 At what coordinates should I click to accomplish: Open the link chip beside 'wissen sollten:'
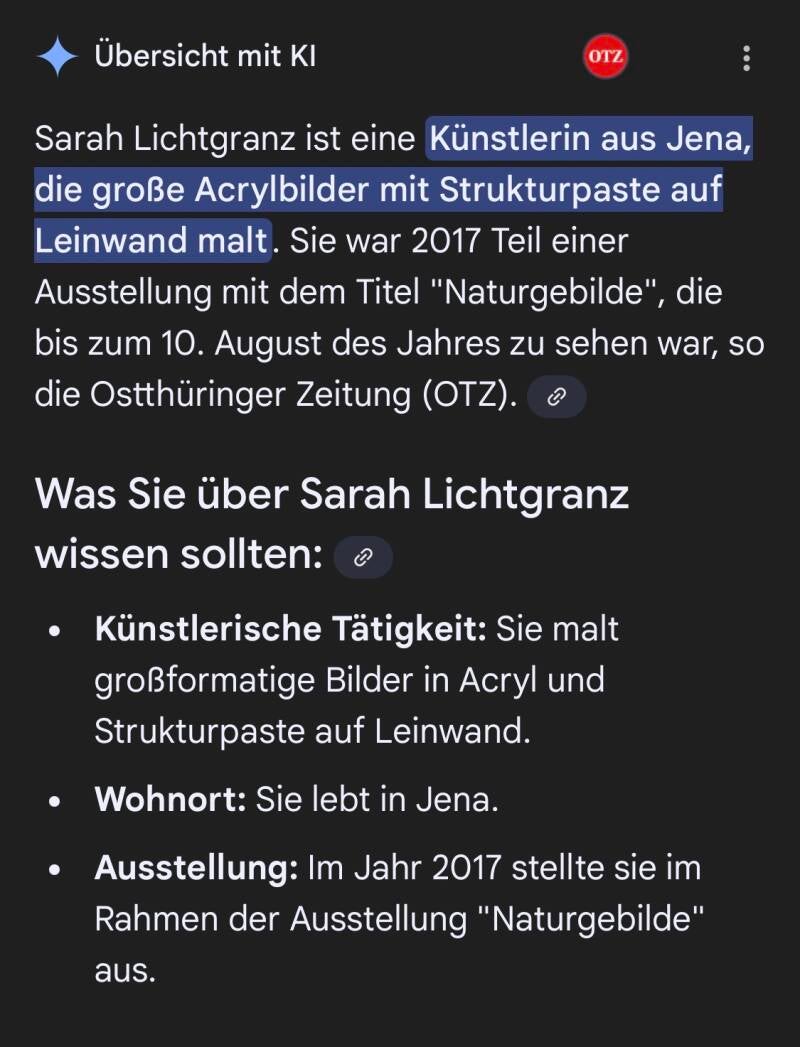(363, 557)
